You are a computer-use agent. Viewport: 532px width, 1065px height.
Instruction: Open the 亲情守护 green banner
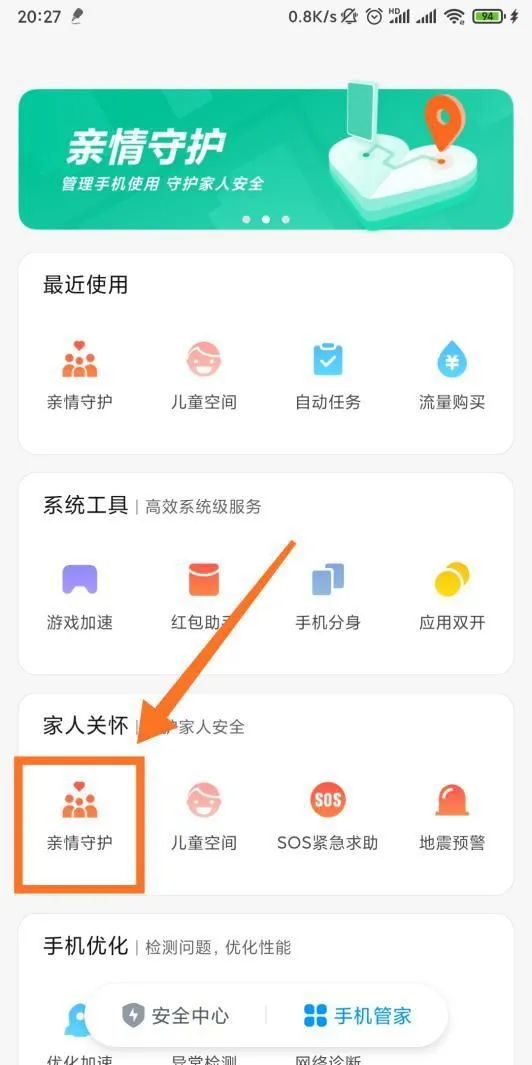point(266,159)
